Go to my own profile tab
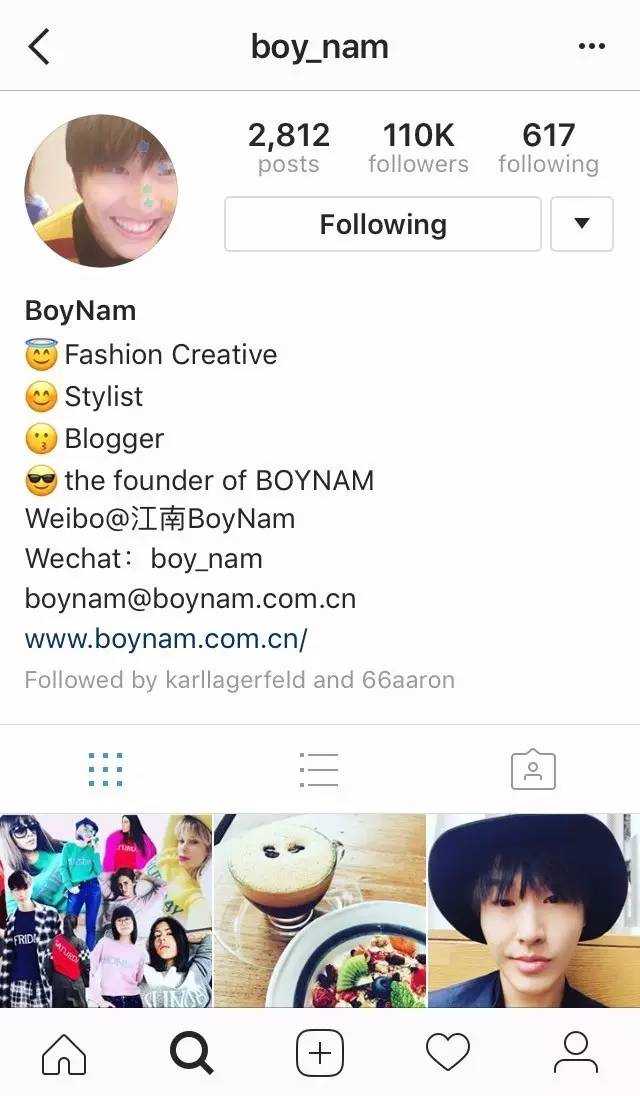The image size is (640, 1096). tap(576, 1053)
